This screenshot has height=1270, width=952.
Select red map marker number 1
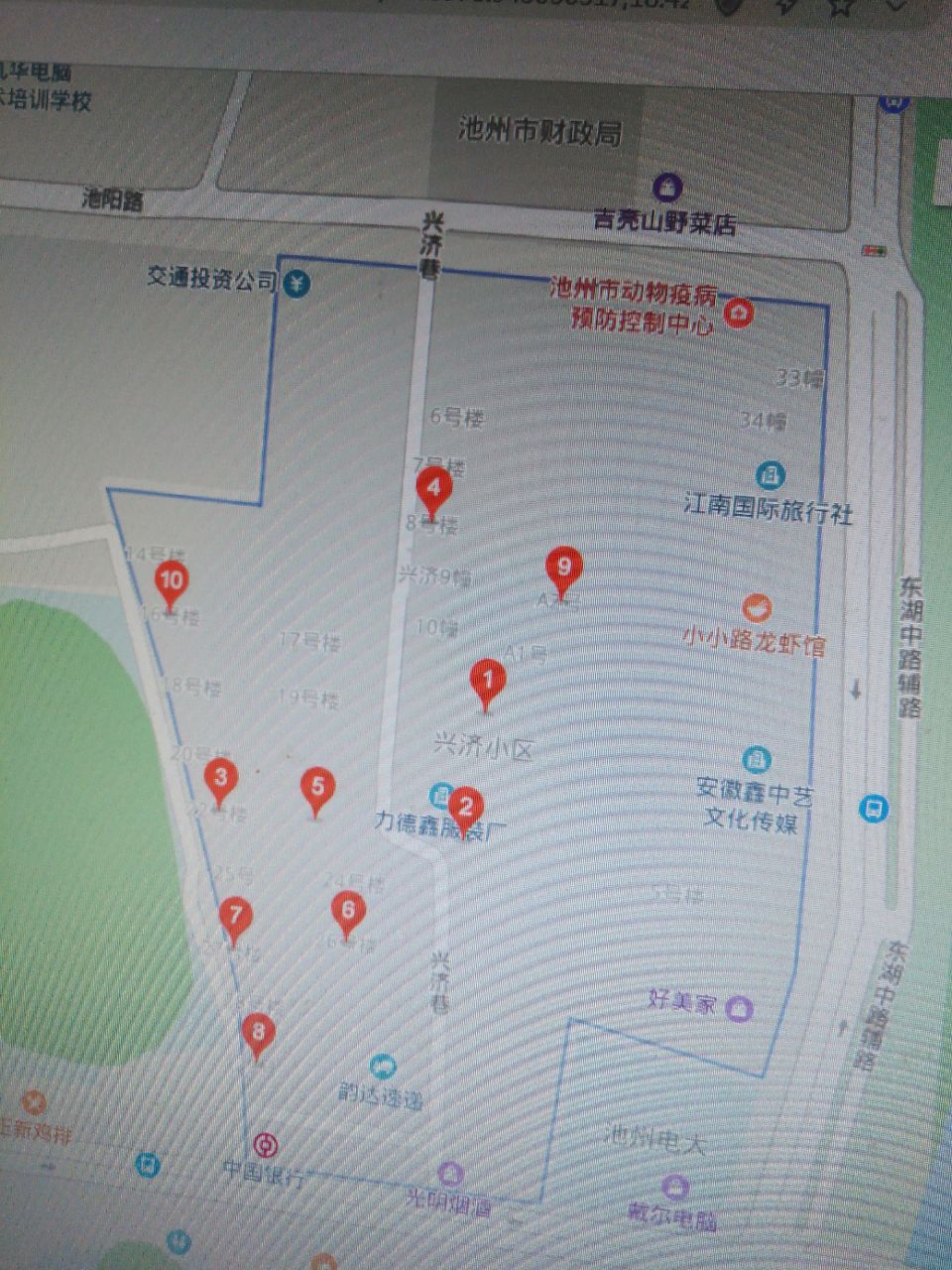[x=487, y=681]
